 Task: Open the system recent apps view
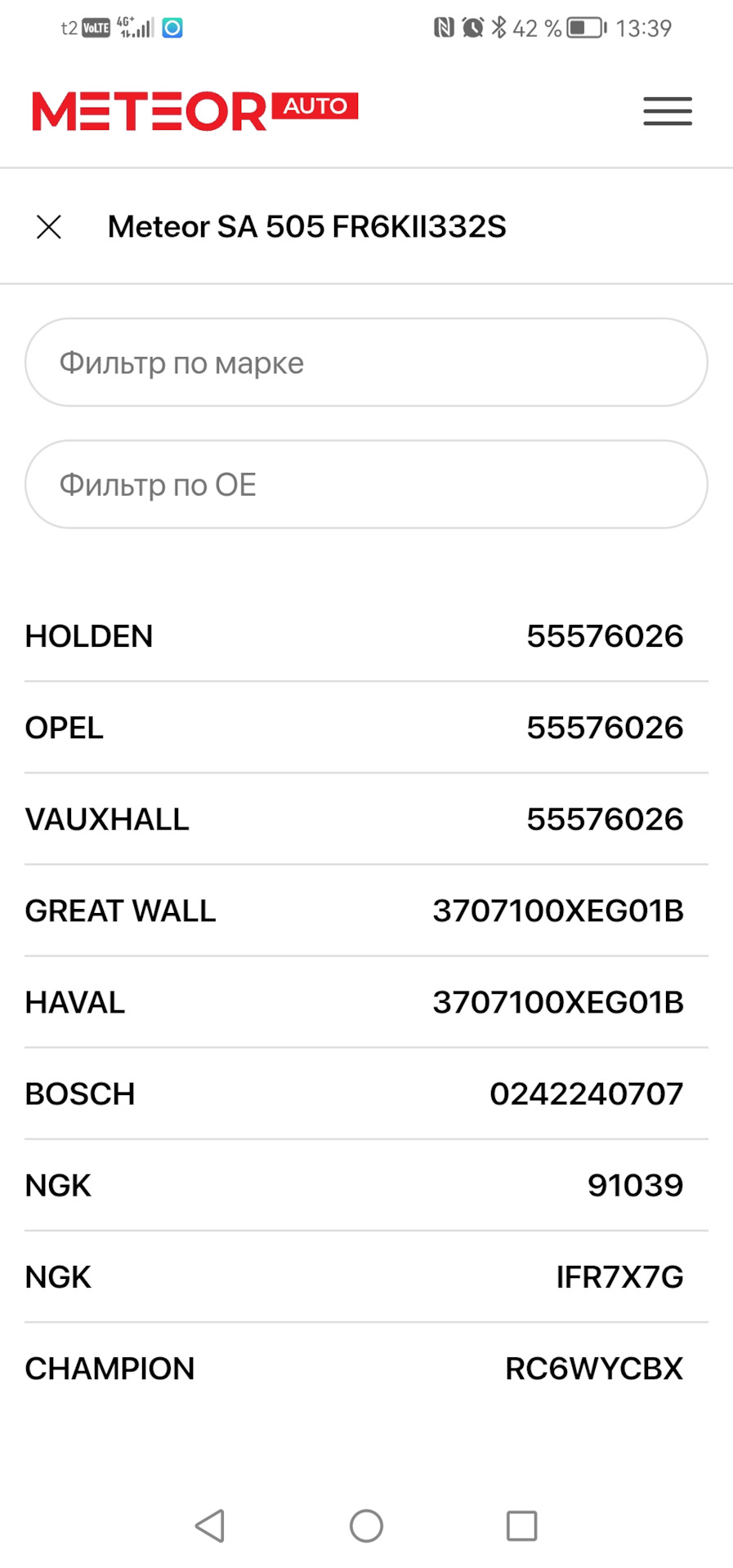coord(521,1526)
